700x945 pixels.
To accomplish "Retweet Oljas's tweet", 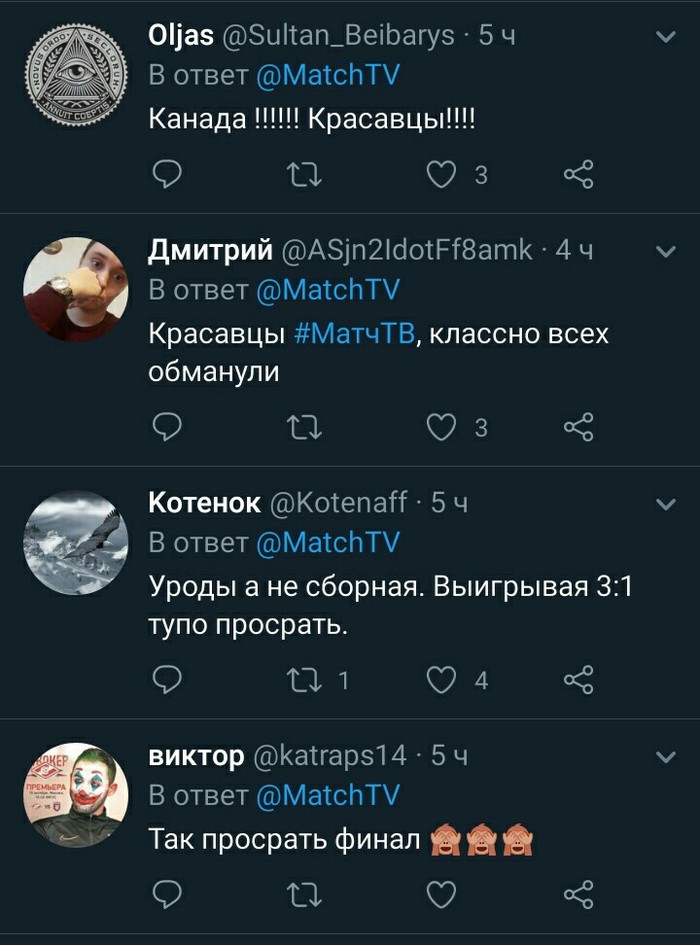I will click(x=304, y=175).
